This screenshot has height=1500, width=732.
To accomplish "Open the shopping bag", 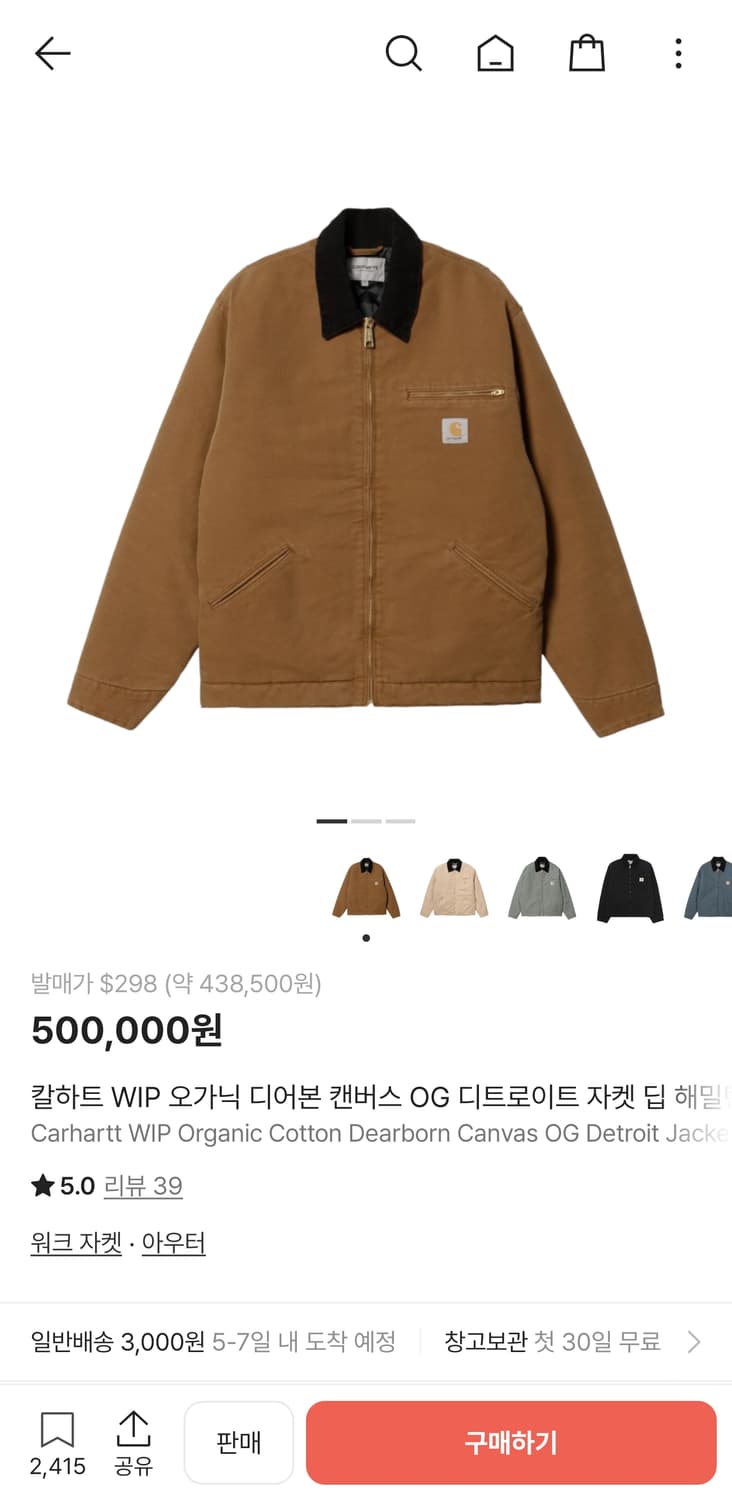I will click(x=586, y=54).
